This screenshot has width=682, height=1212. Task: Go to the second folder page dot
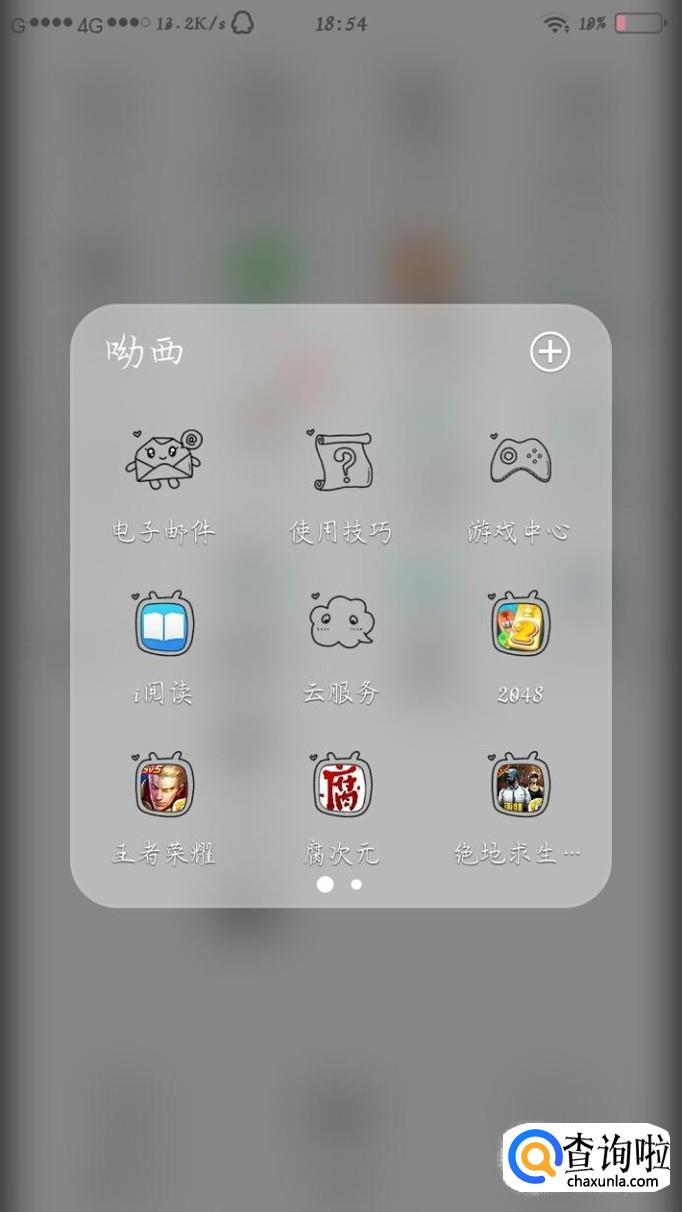[356, 884]
